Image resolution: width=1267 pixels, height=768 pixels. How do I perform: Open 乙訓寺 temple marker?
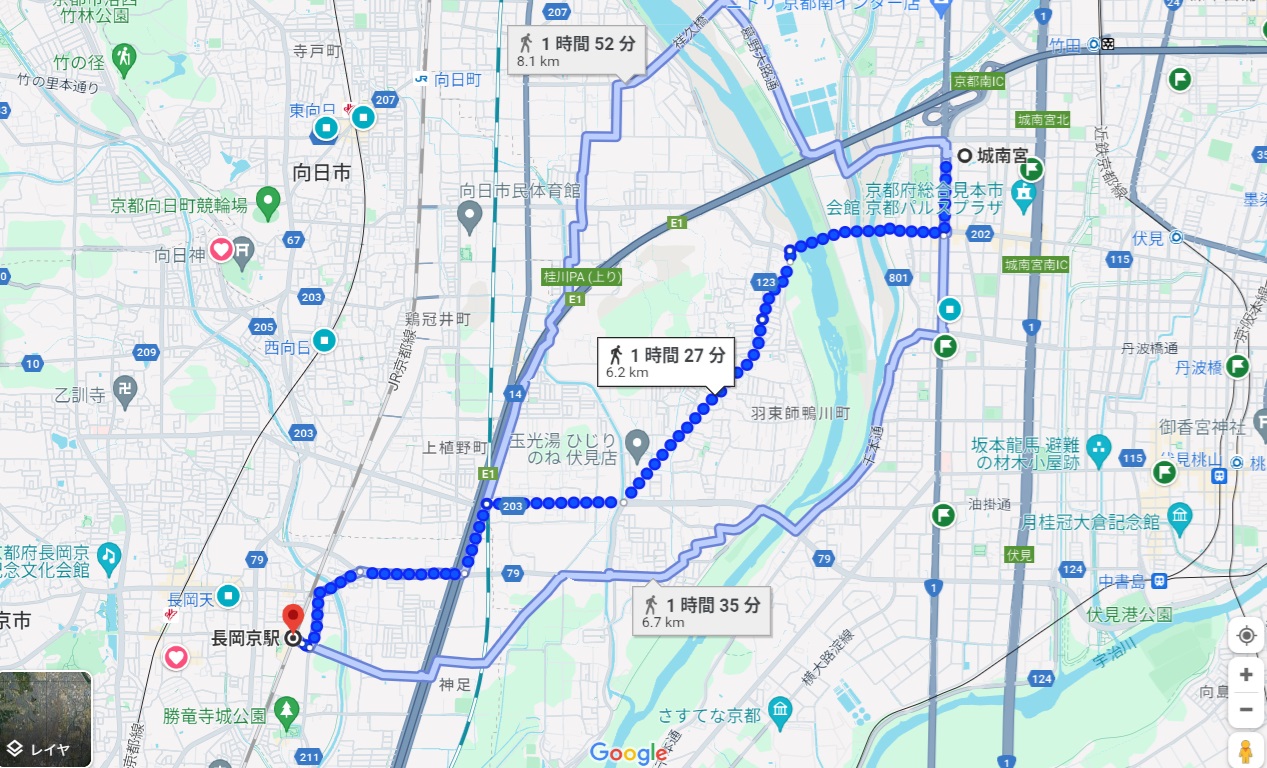click(124, 395)
